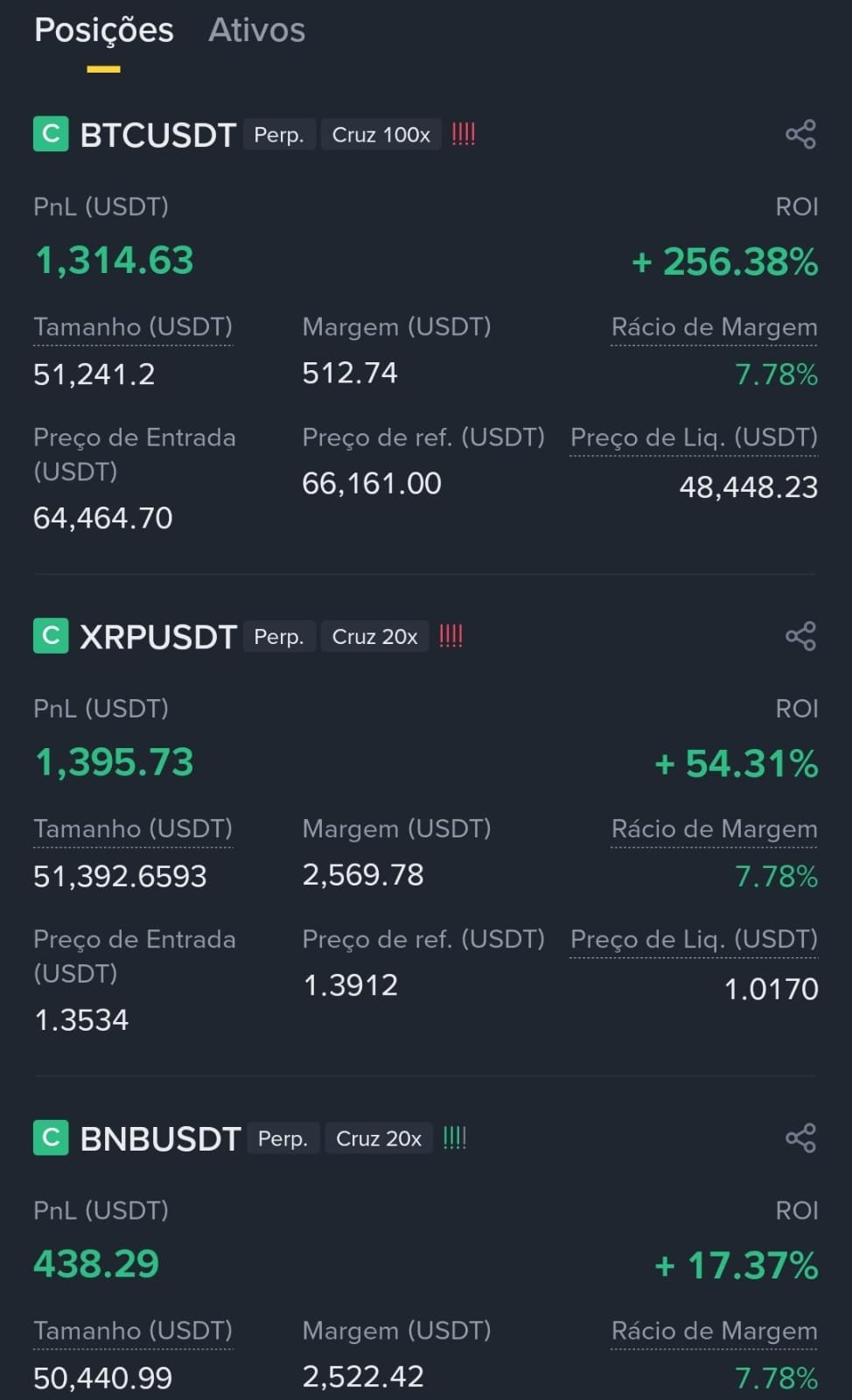The height and width of the screenshot is (1400, 852).
Task: Open the BTCUSDT contract name
Action: [x=158, y=135]
